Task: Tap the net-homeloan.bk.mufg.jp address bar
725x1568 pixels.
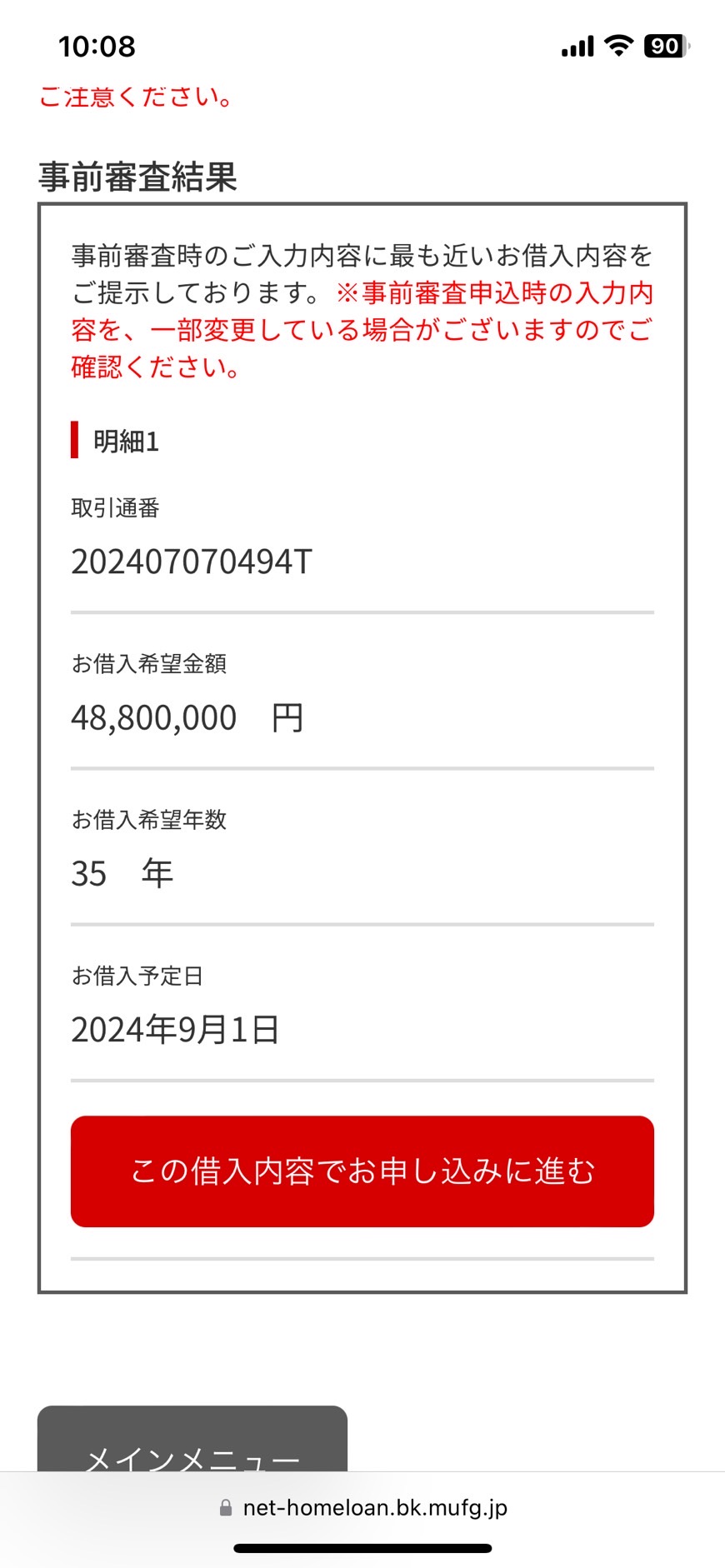Action: pyautogui.click(x=362, y=1507)
